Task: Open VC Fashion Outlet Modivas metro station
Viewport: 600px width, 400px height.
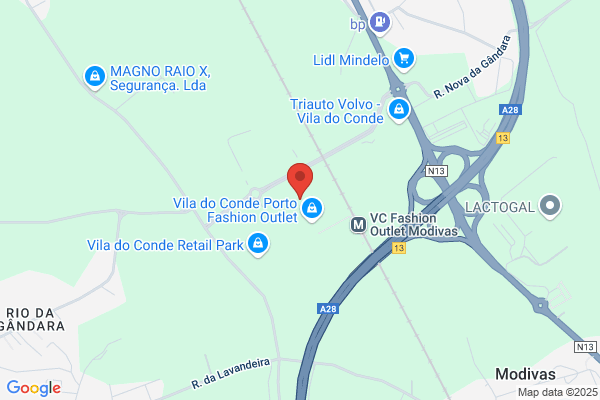Action: point(358,225)
